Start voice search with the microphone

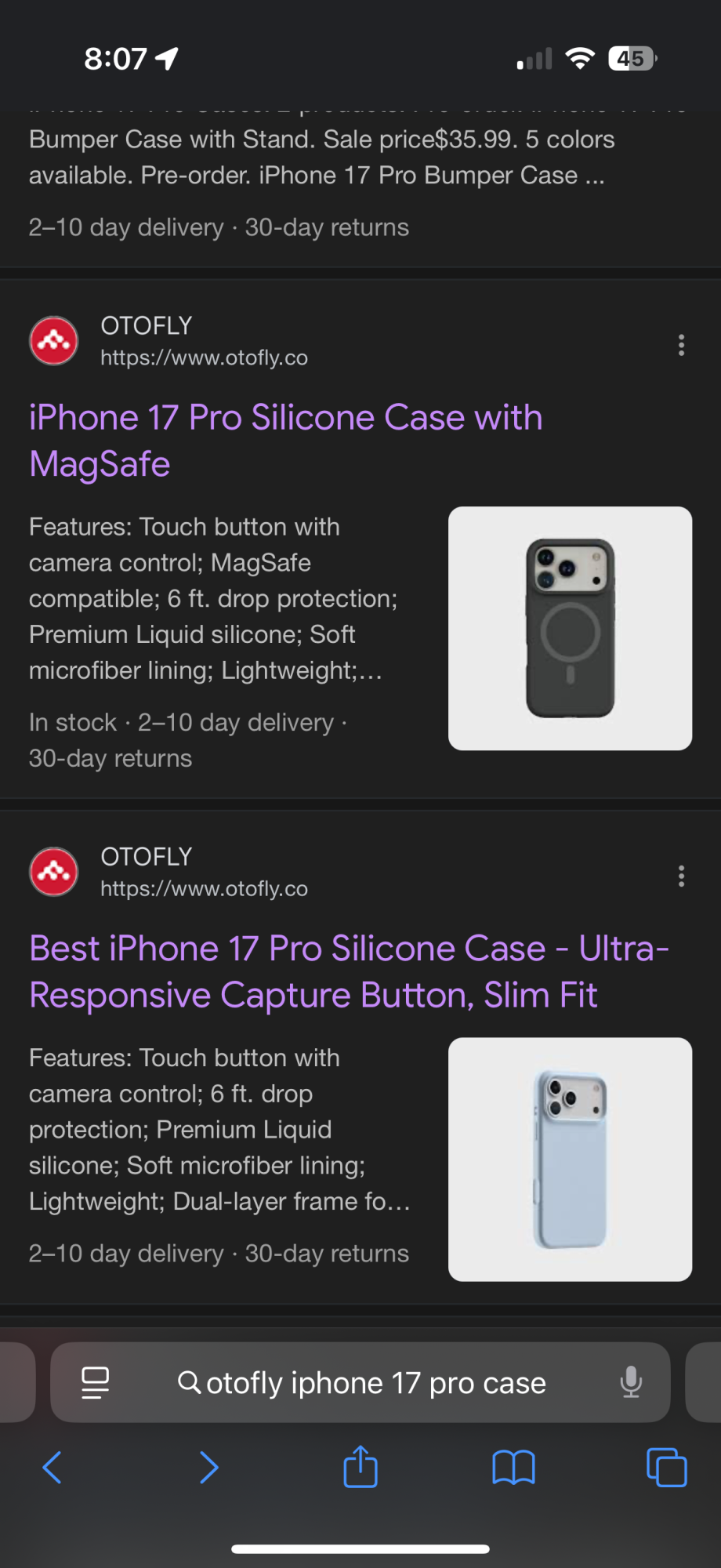coord(631,1382)
